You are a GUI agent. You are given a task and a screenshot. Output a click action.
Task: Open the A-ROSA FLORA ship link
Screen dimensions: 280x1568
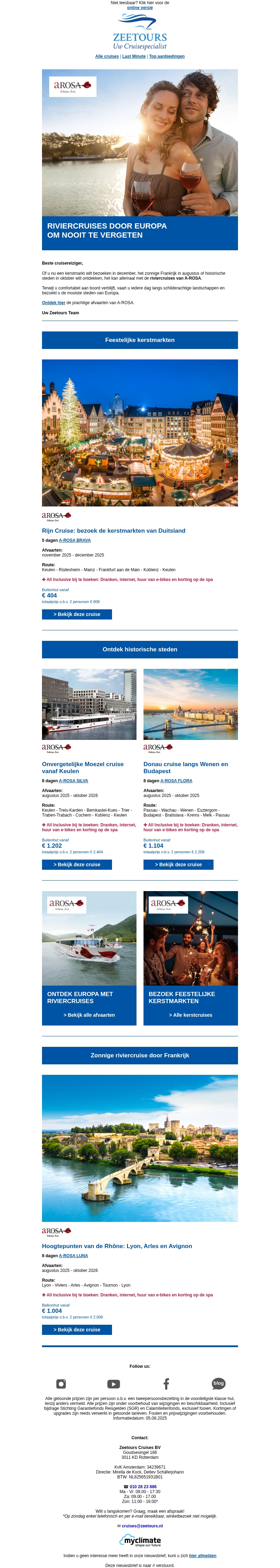(x=176, y=781)
